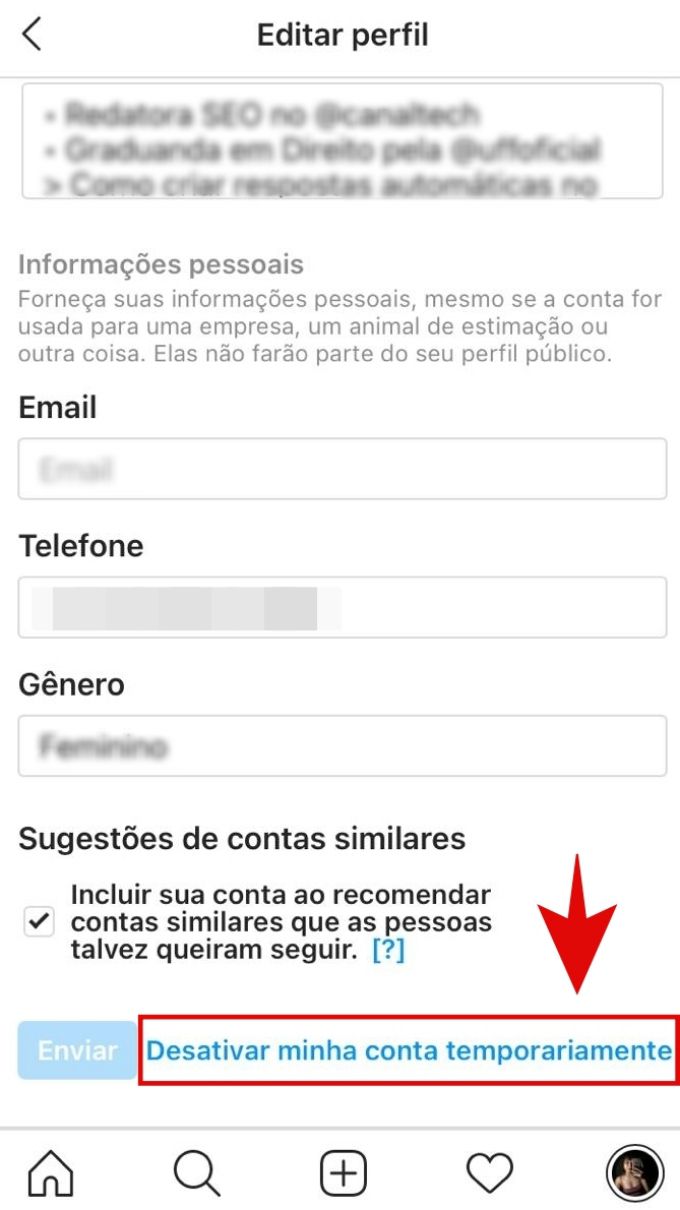Open the profile tab
The image size is (680, 1210).
(x=635, y=1172)
